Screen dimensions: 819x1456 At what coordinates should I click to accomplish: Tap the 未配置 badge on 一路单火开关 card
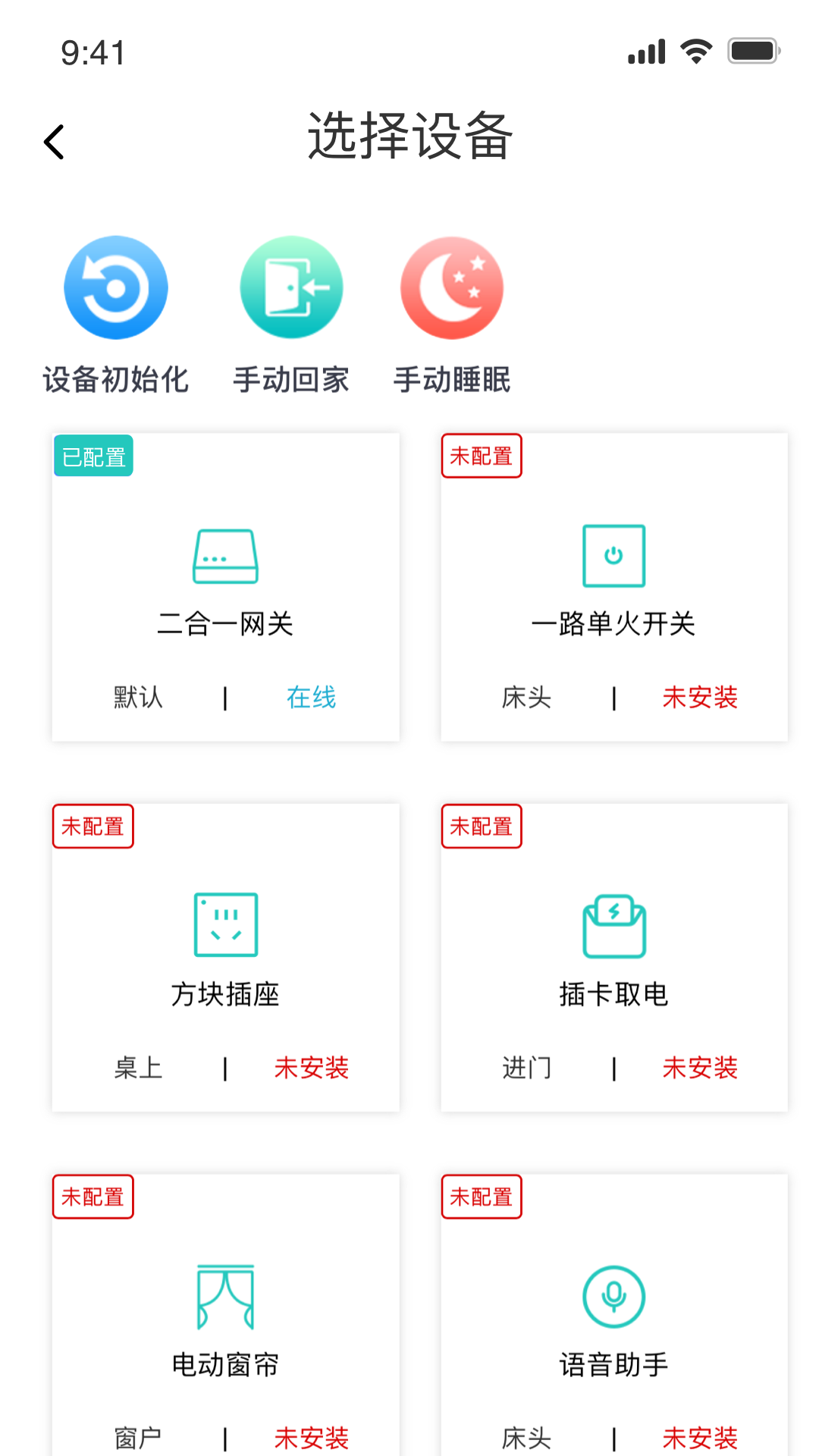point(481,456)
